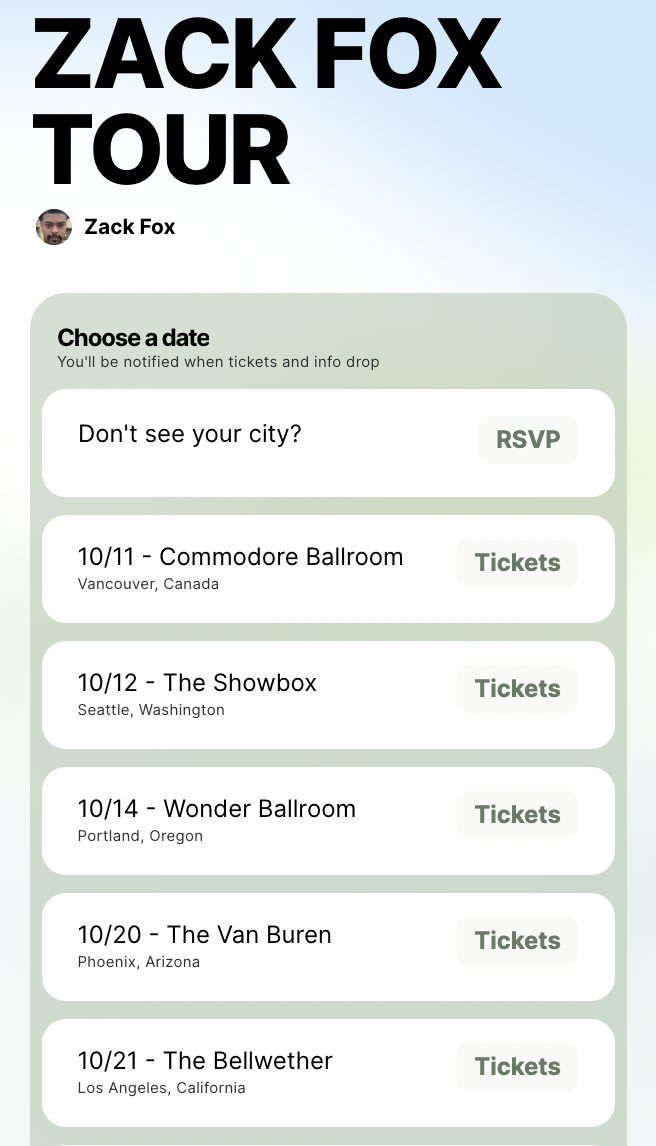Image resolution: width=656 pixels, height=1146 pixels.
Task: Open Zack Fox's profile
Action: pyautogui.click(x=106, y=227)
